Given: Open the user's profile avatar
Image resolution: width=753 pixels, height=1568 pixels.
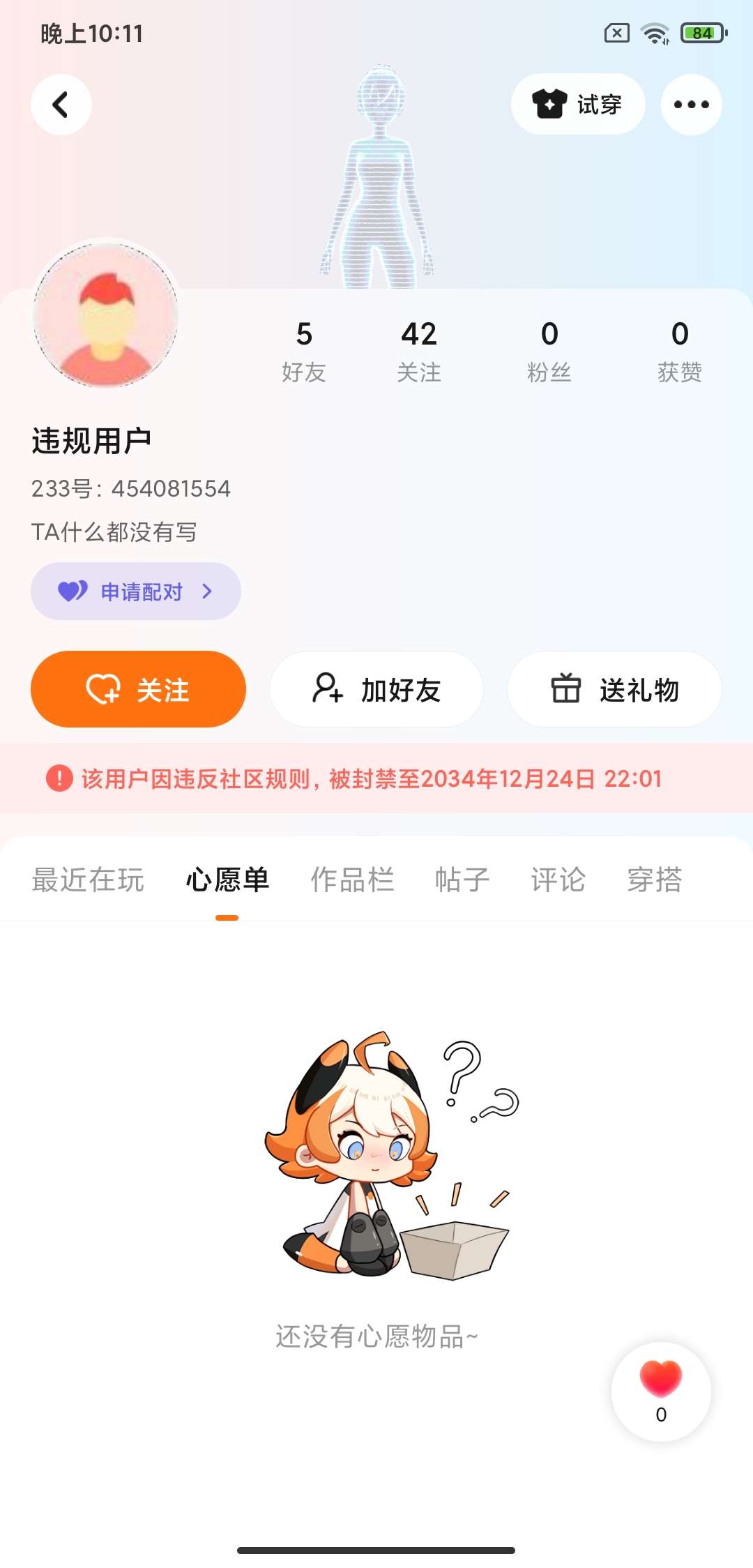Looking at the screenshot, I should (x=106, y=314).
